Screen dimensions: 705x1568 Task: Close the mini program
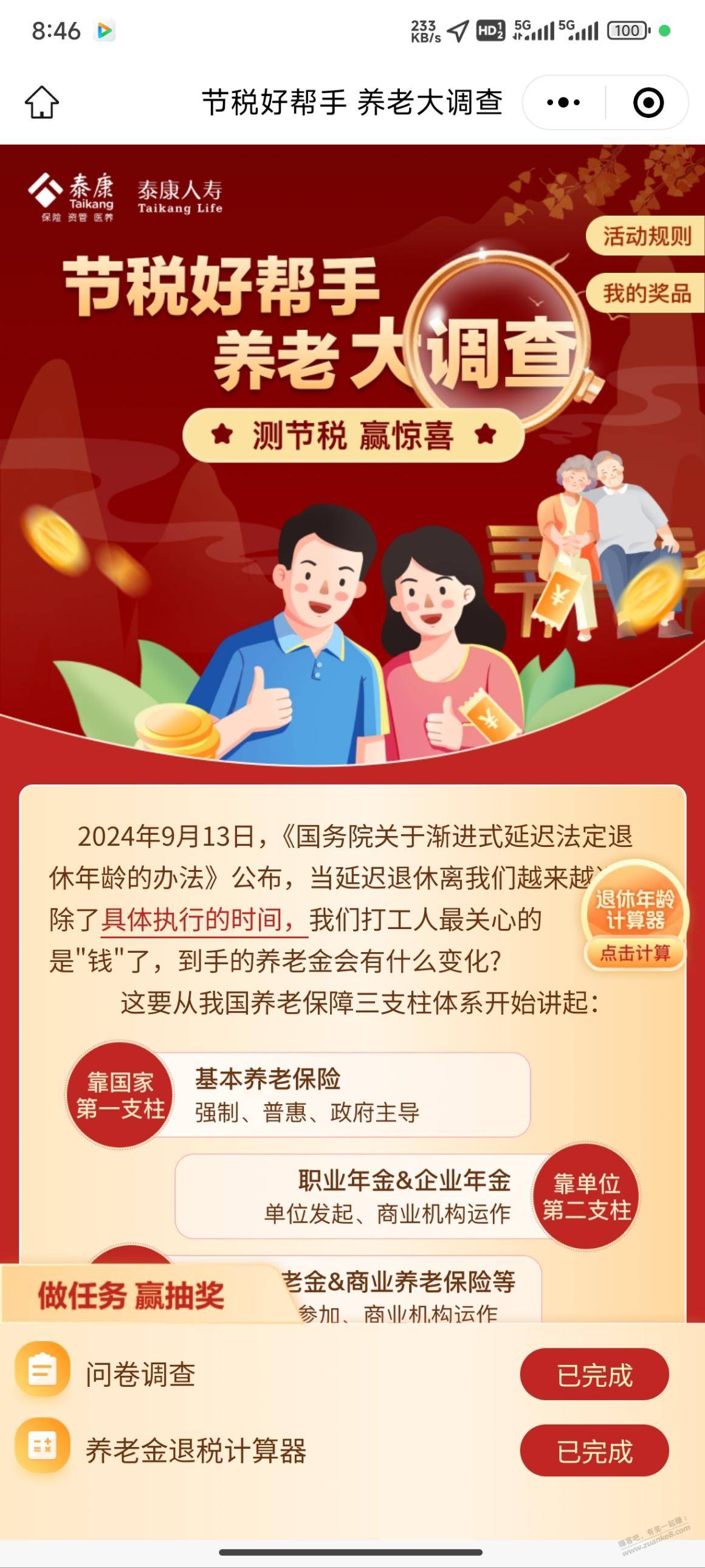[x=648, y=102]
